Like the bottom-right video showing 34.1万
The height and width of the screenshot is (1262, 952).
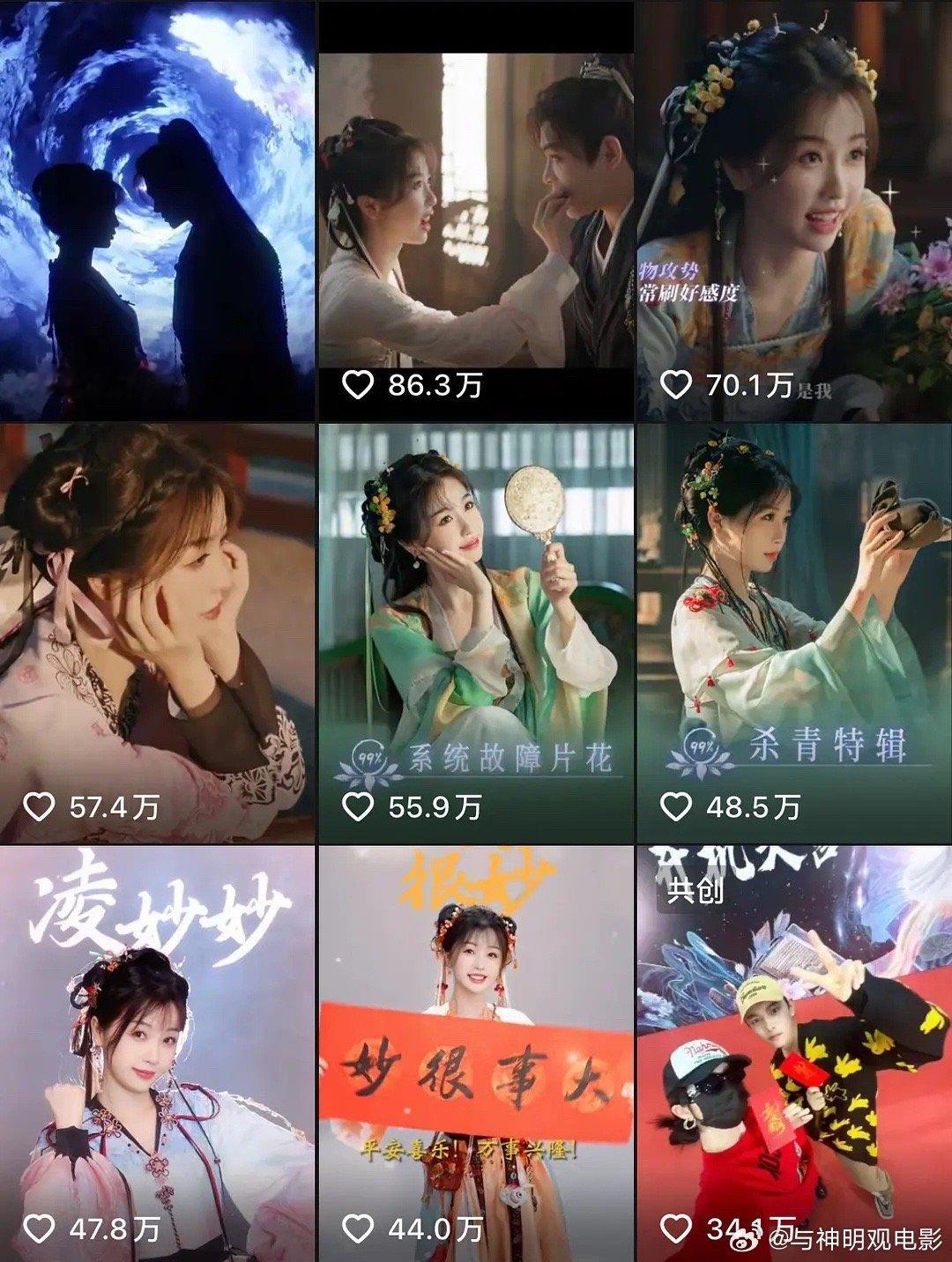(677, 1225)
